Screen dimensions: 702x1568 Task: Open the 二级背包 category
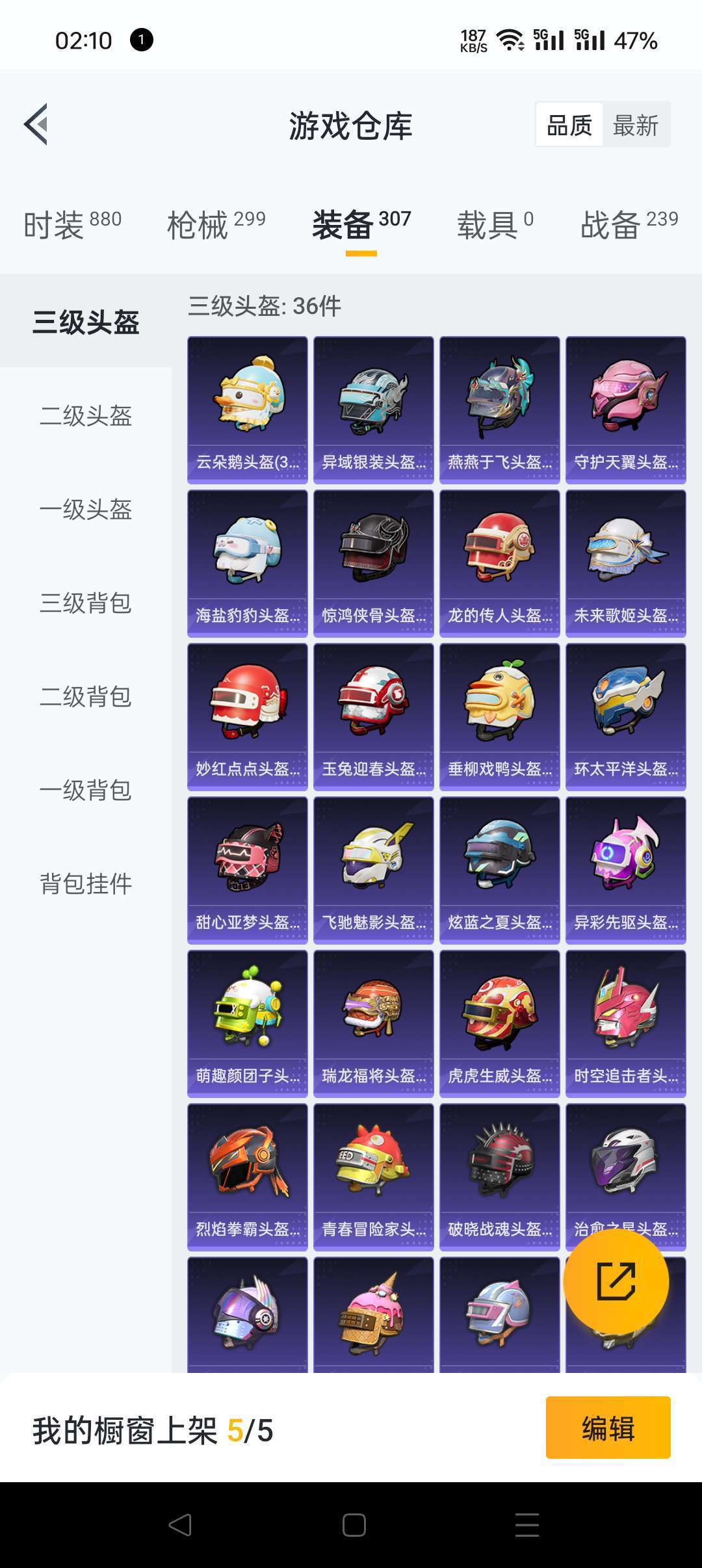[x=86, y=697]
